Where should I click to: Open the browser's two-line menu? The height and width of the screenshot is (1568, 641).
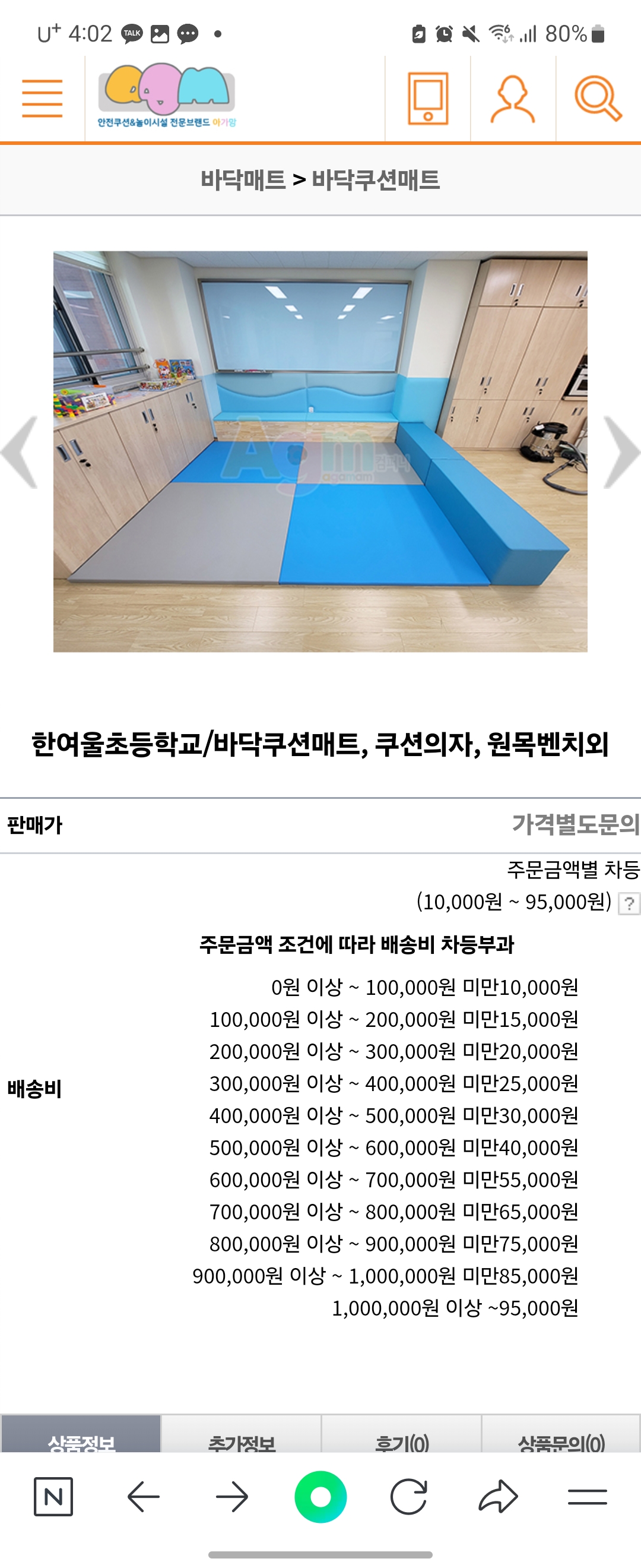coord(587,1496)
